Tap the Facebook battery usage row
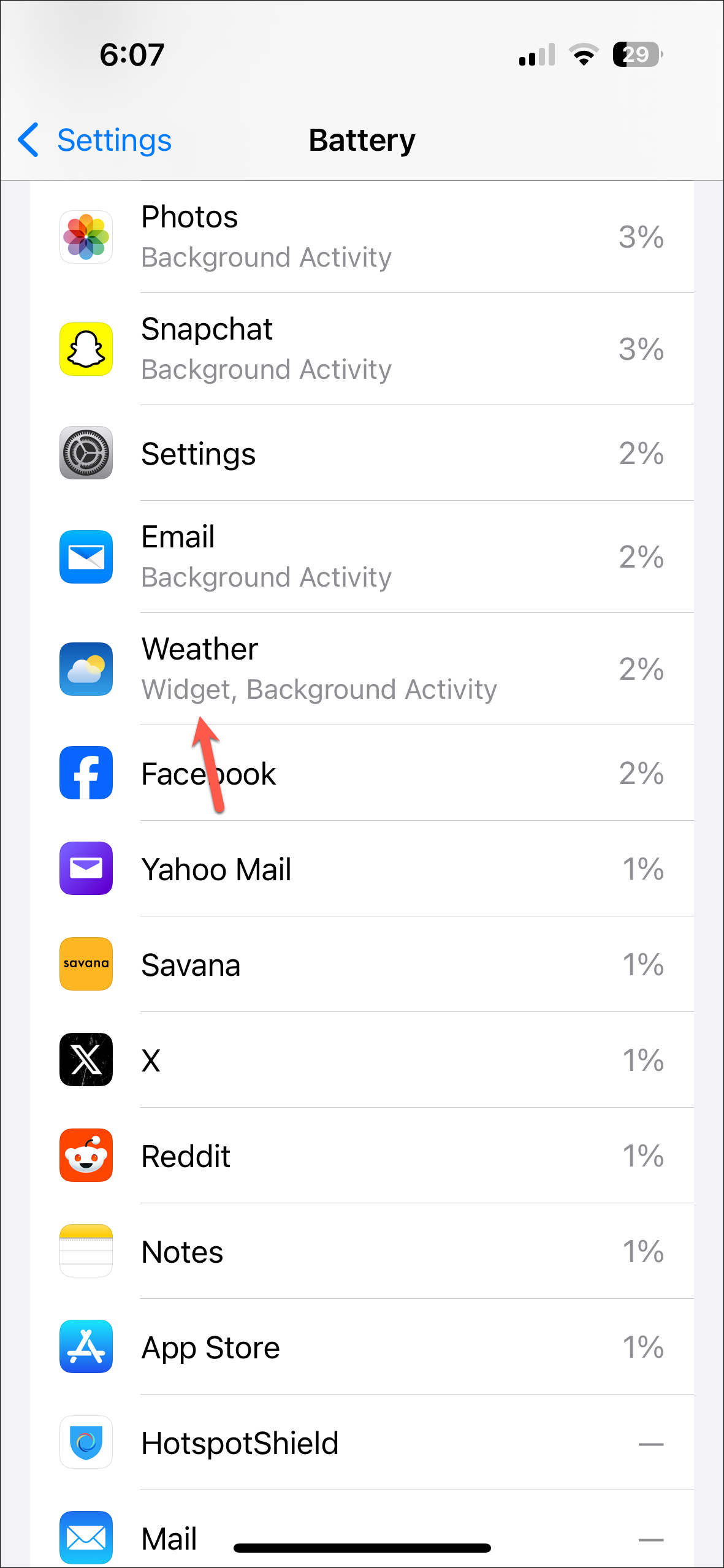This screenshot has width=724, height=1568. coord(362,774)
